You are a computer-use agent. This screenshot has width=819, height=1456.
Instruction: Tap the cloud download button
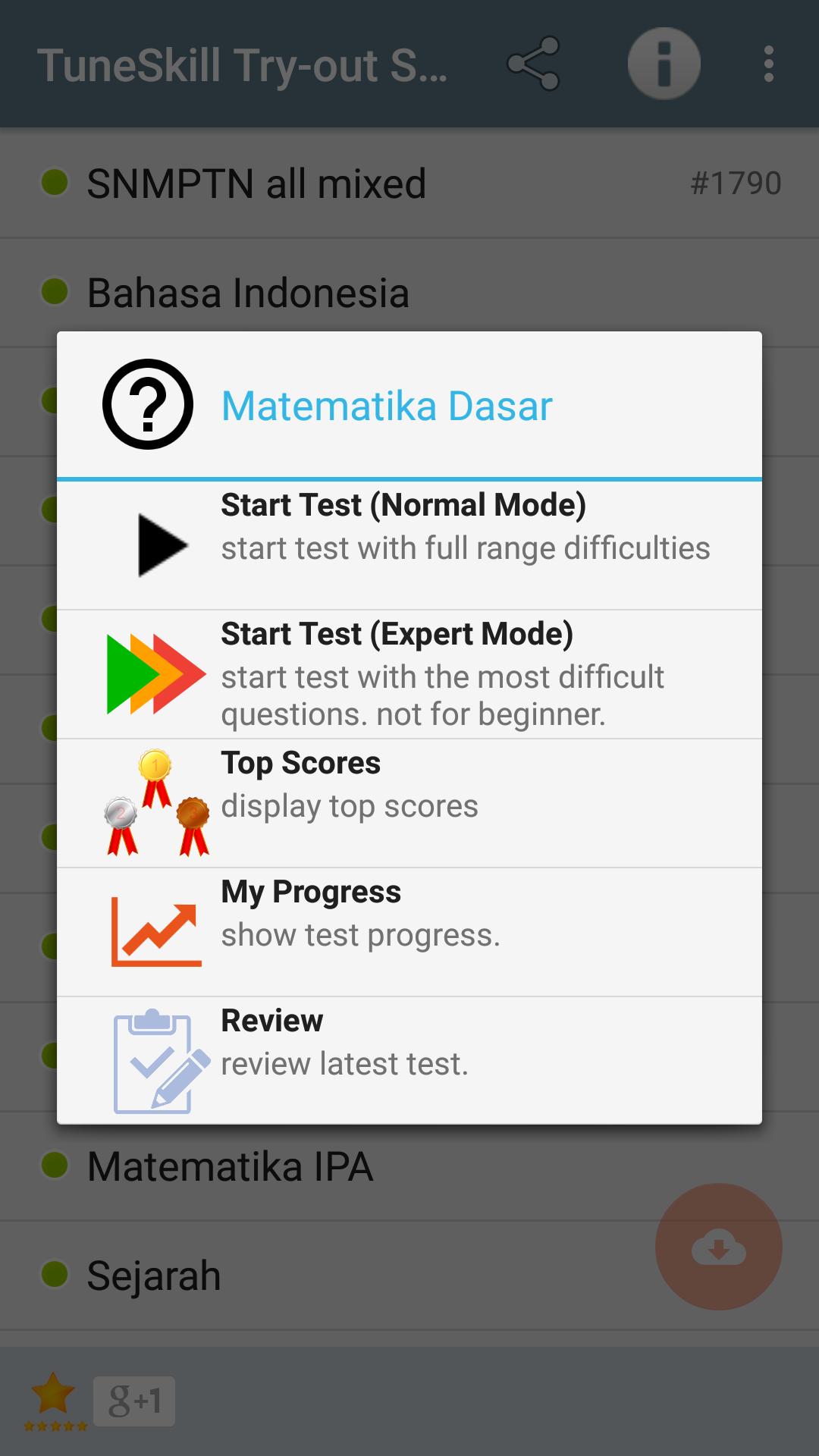[718, 1247]
